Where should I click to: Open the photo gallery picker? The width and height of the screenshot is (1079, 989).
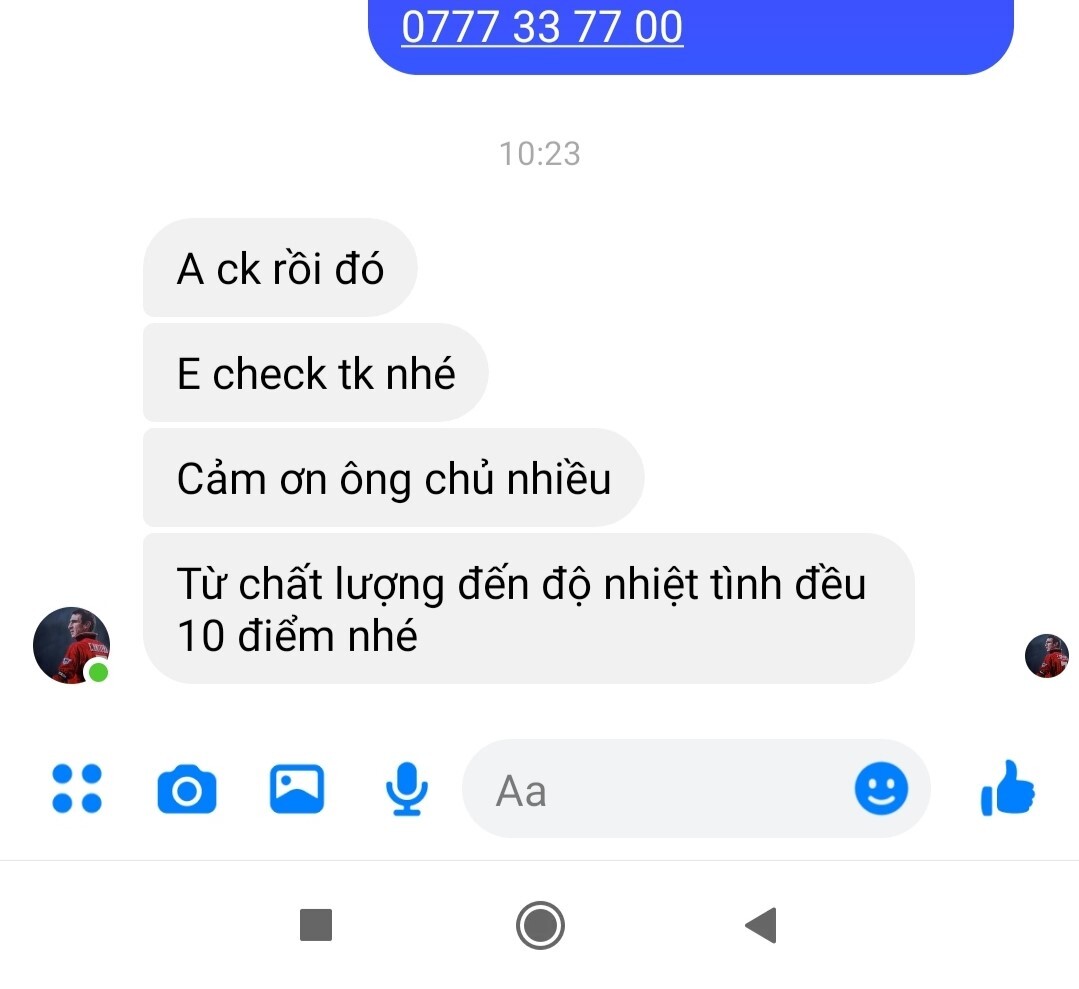(x=297, y=789)
